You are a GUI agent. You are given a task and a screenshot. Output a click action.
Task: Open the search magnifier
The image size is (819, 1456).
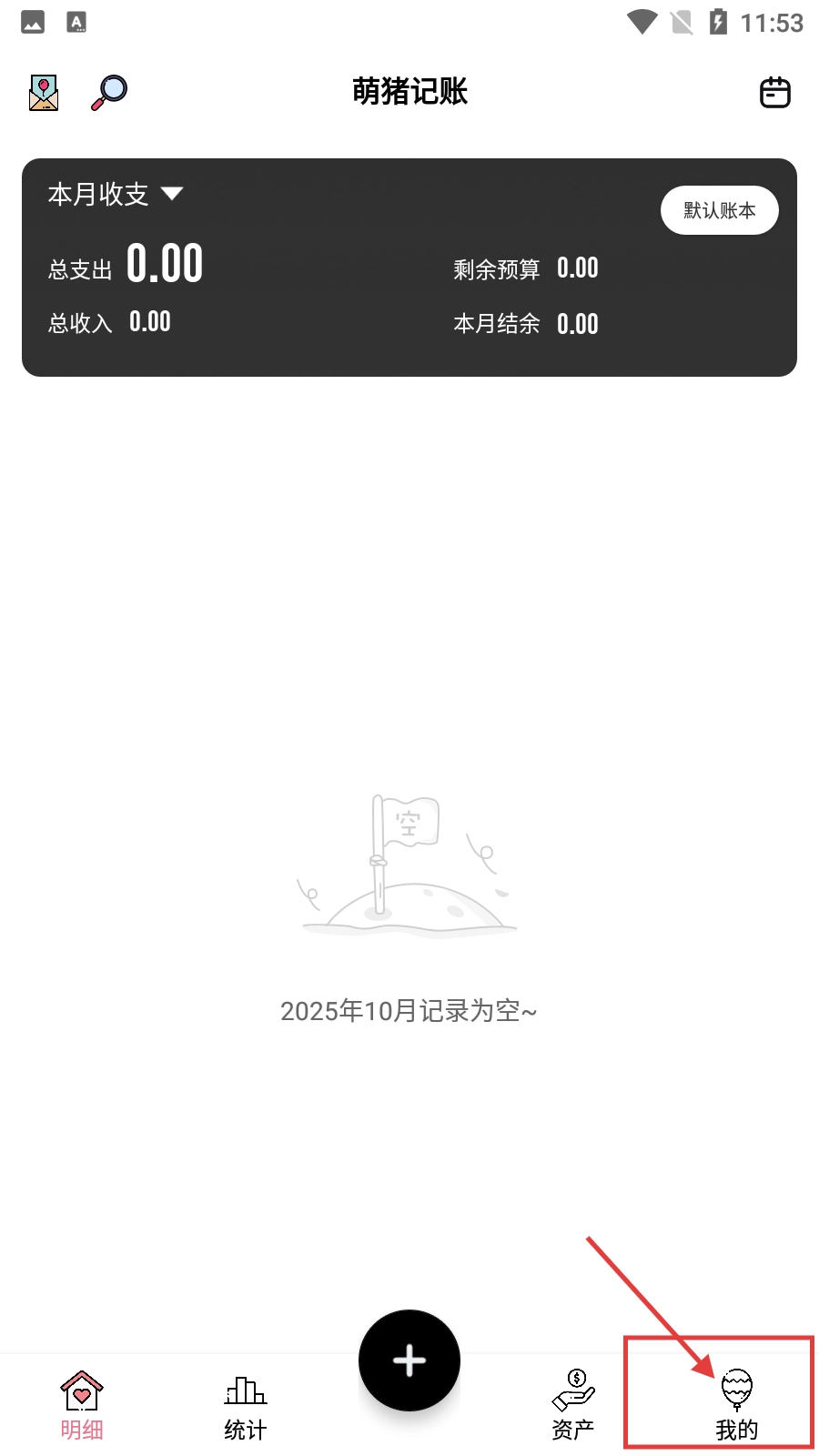click(x=109, y=92)
